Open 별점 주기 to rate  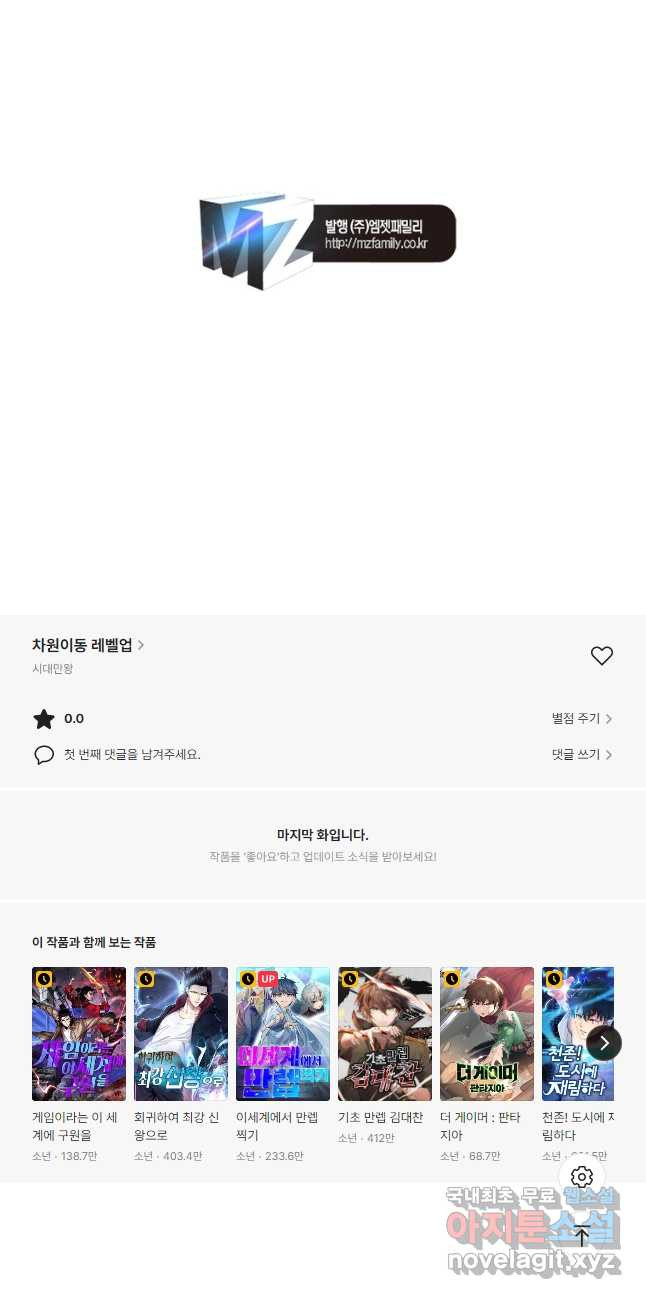point(581,719)
